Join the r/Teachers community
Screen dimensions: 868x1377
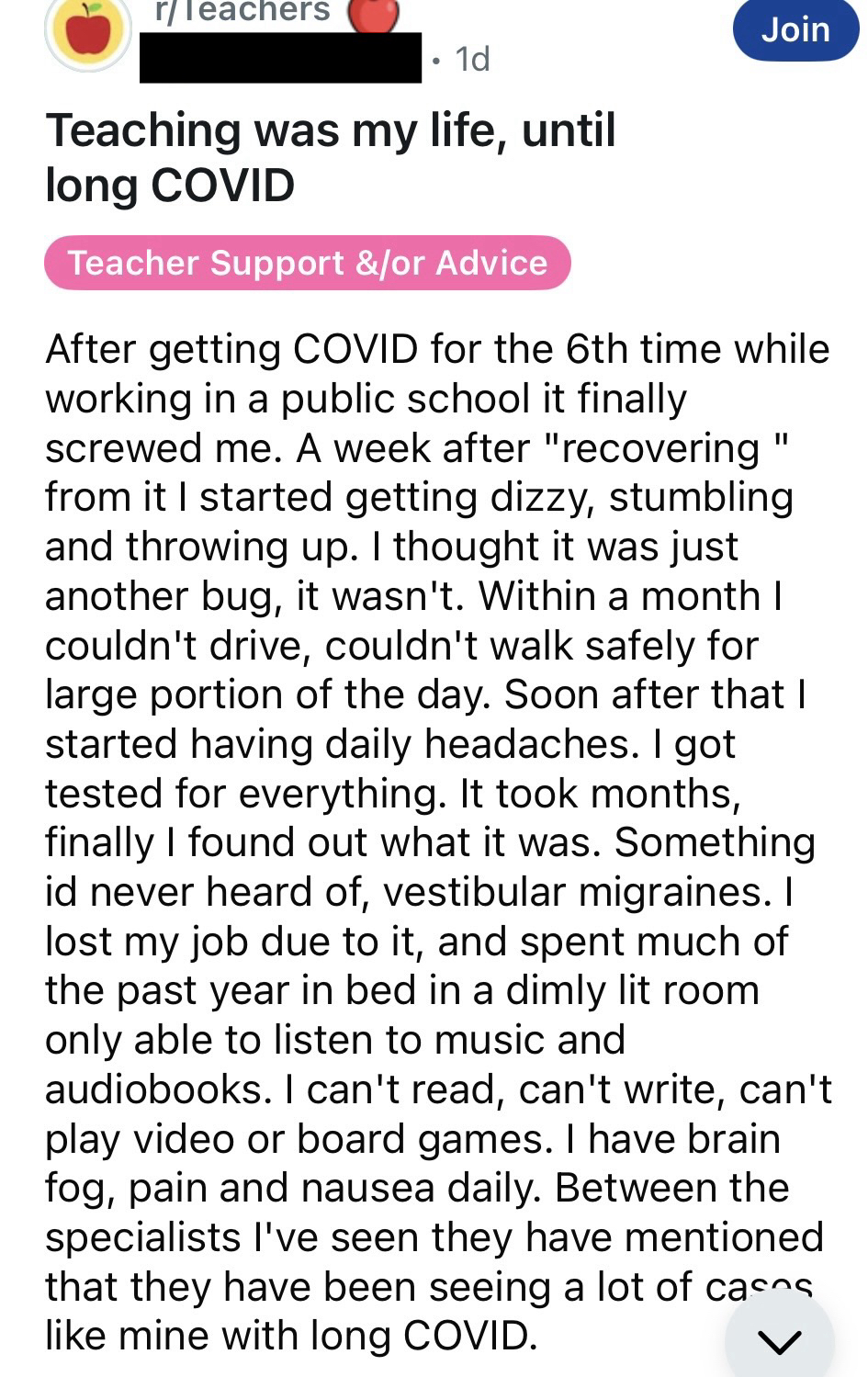tap(795, 30)
